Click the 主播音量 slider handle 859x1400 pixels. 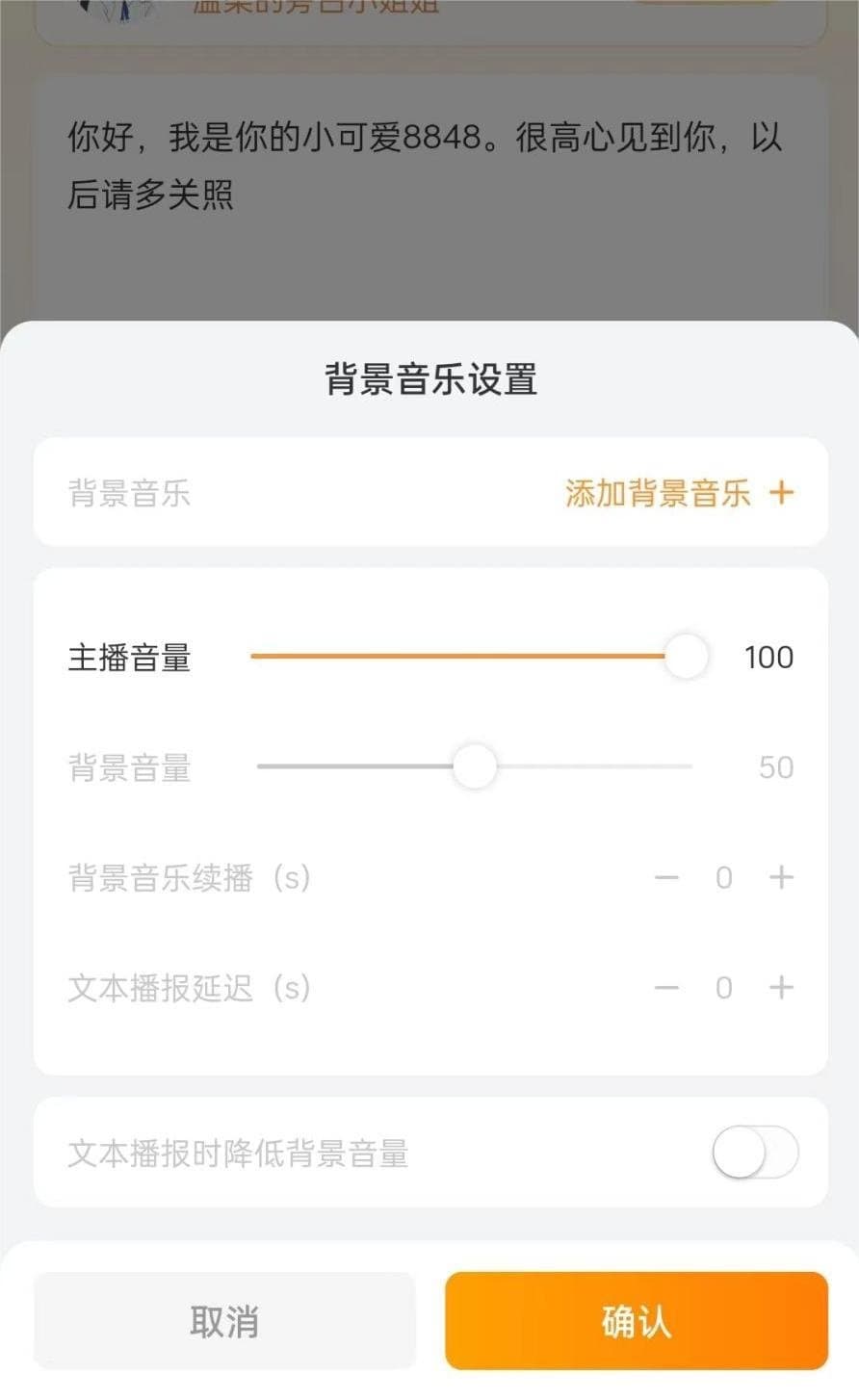click(x=686, y=657)
